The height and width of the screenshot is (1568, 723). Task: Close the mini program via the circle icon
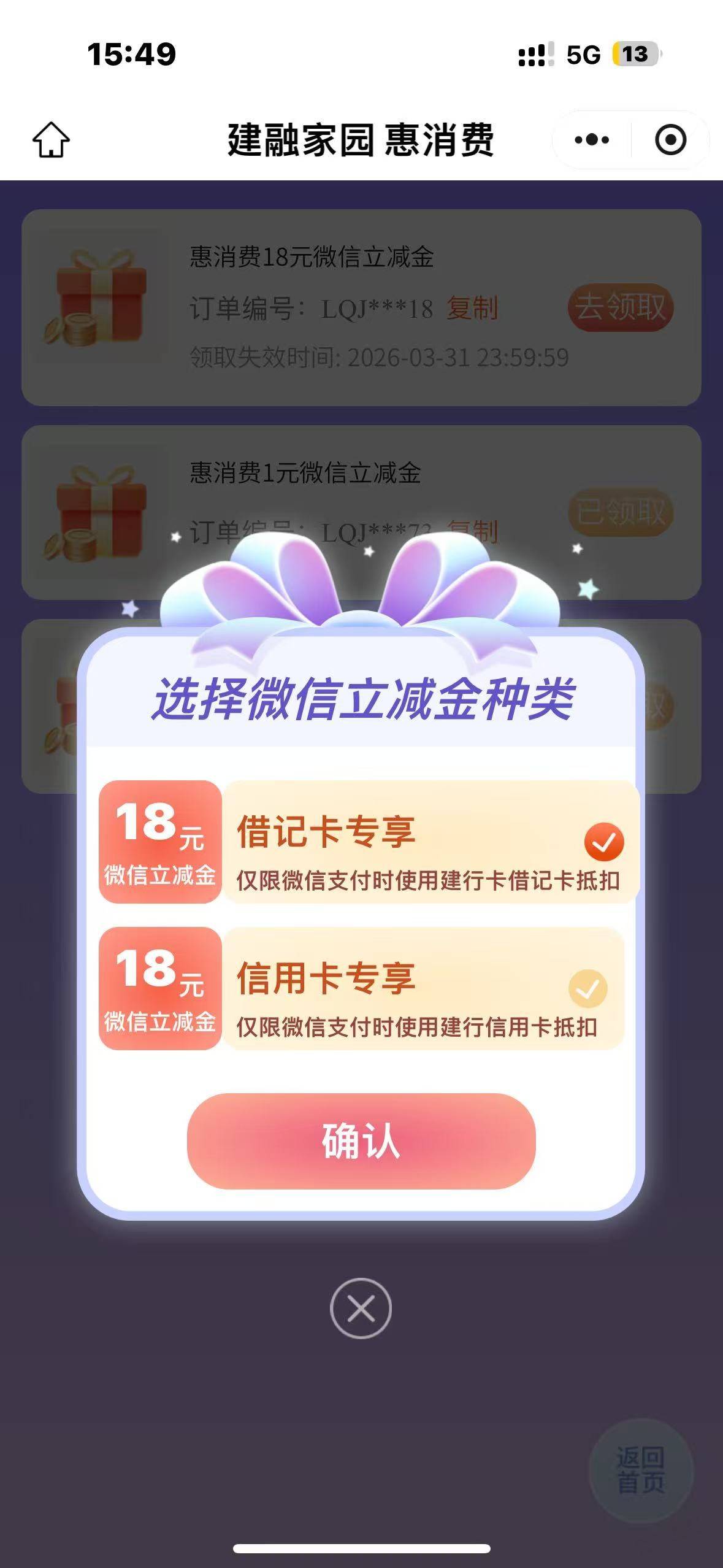pos(670,140)
